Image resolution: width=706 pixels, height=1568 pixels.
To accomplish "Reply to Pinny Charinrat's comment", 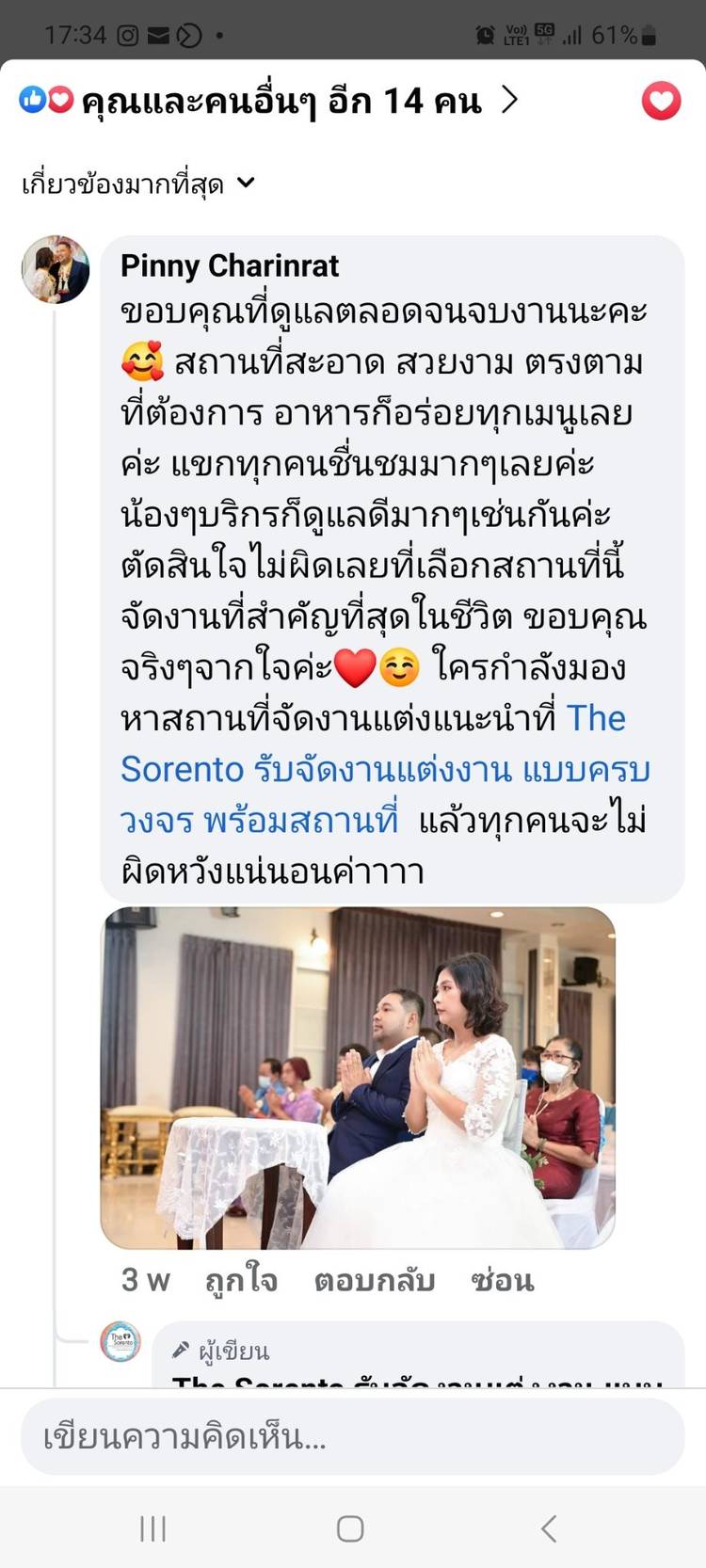I will (x=375, y=1280).
